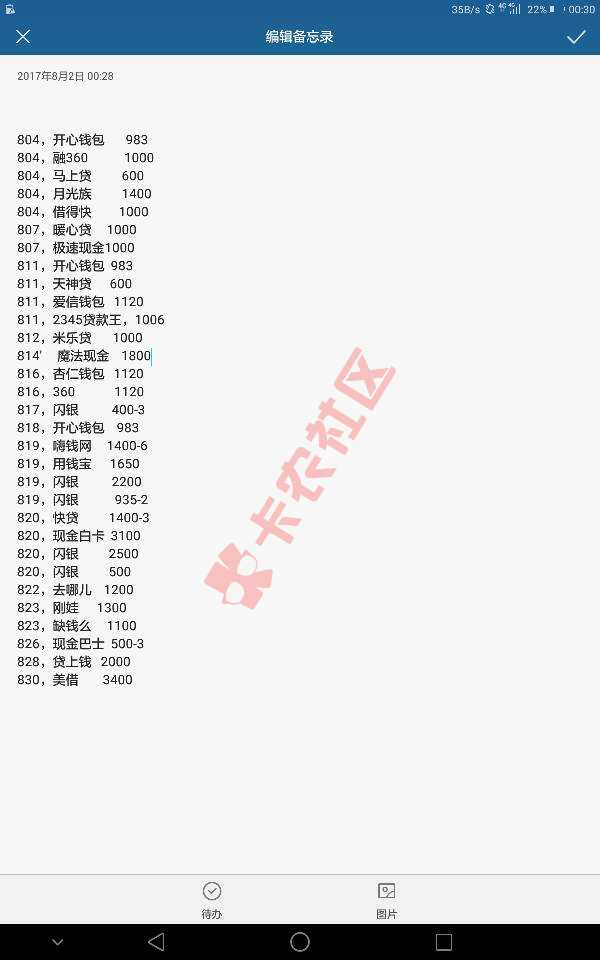600x960 pixels.
Task: Save the memo with the checkmark
Action: pyautogui.click(x=576, y=37)
